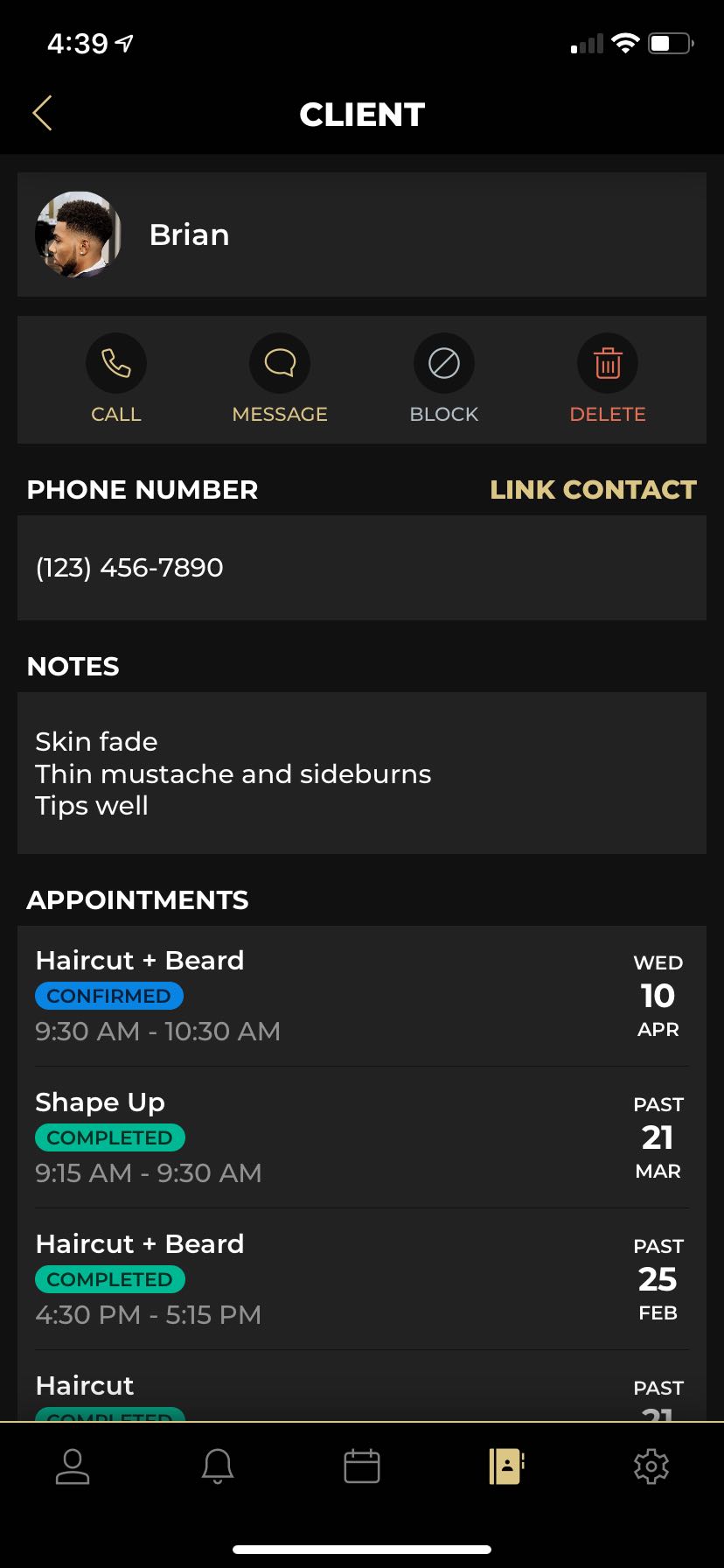Edit the phone number field
Image resolution: width=724 pixels, height=1568 pixels.
pos(362,568)
